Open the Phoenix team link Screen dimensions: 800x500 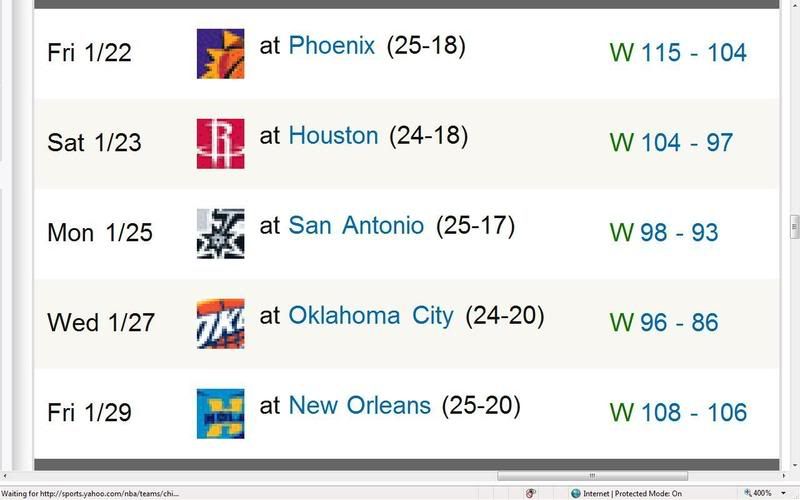point(331,46)
